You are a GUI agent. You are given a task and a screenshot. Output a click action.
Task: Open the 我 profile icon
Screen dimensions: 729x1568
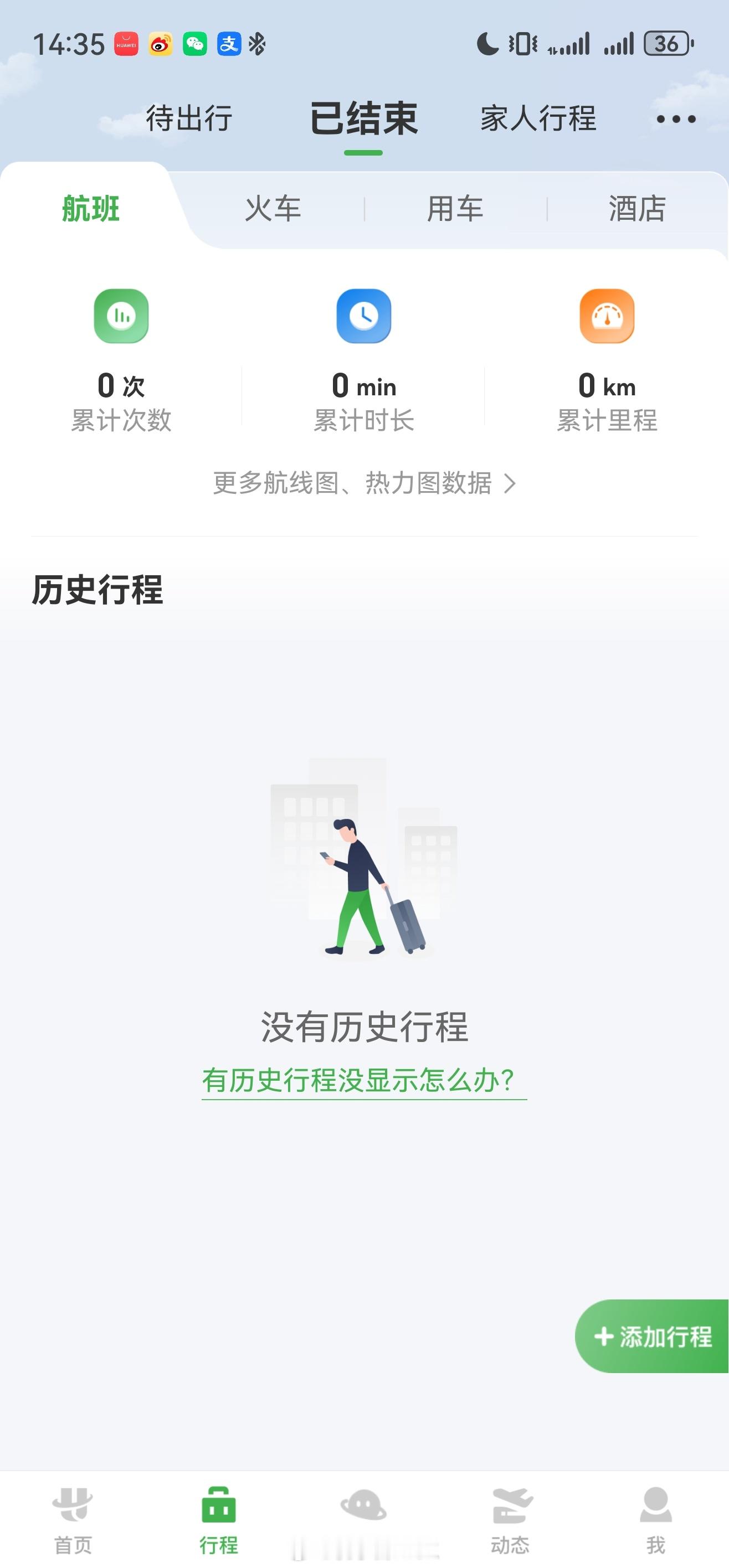coord(655,1503)
